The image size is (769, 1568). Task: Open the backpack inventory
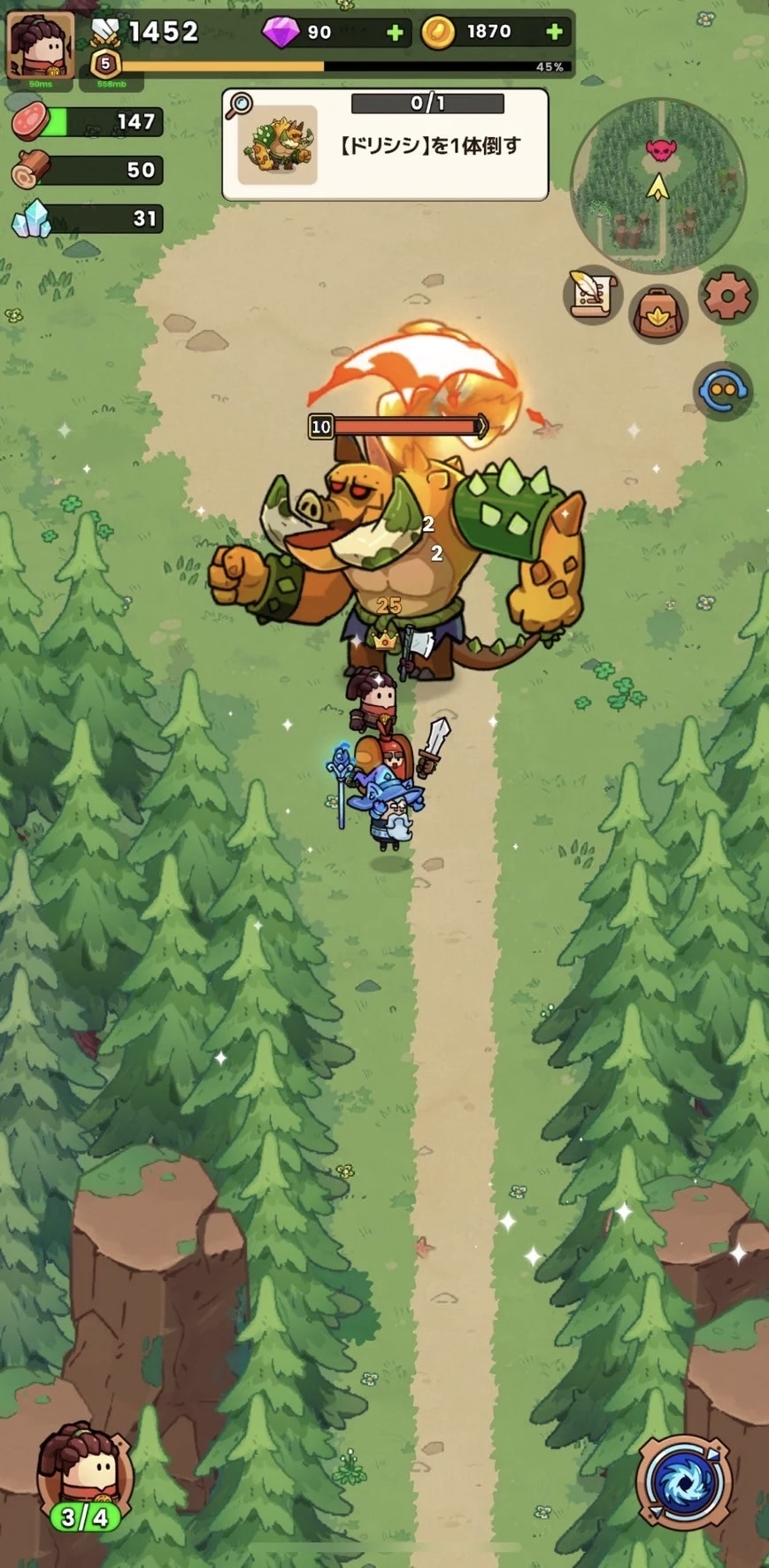coord(658,312)
